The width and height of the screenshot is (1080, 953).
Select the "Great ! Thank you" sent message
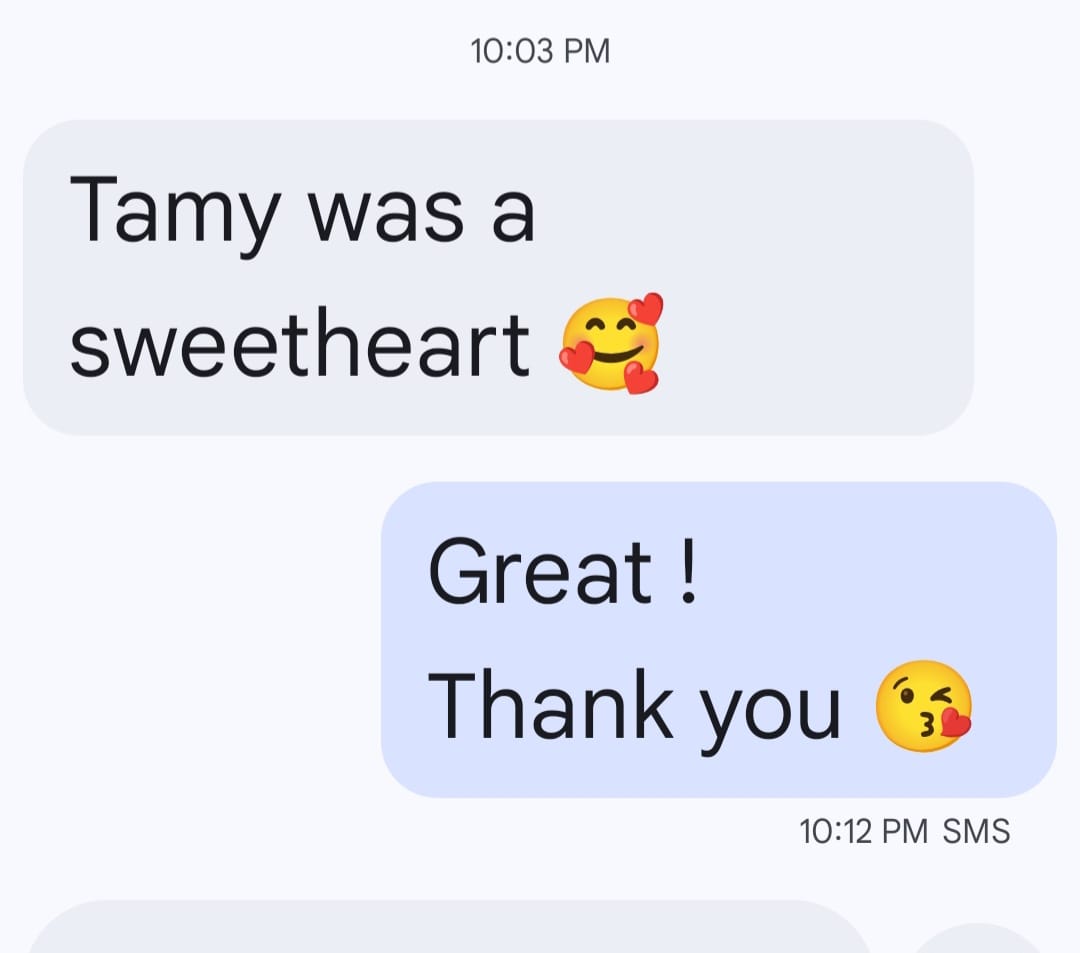[x=717, y=639]
